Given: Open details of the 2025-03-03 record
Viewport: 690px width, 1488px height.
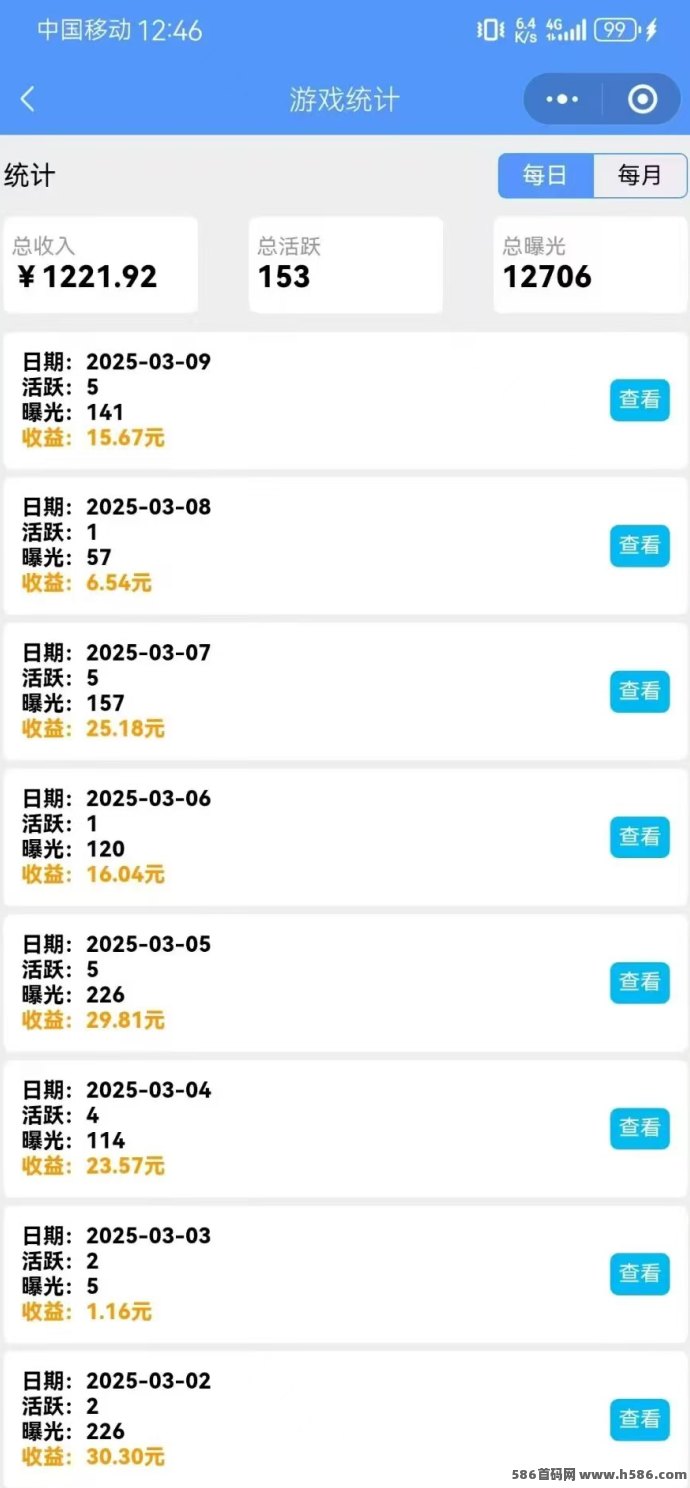Looking at the screenshot, I should pyautogui.click(x=640, y=1273).
